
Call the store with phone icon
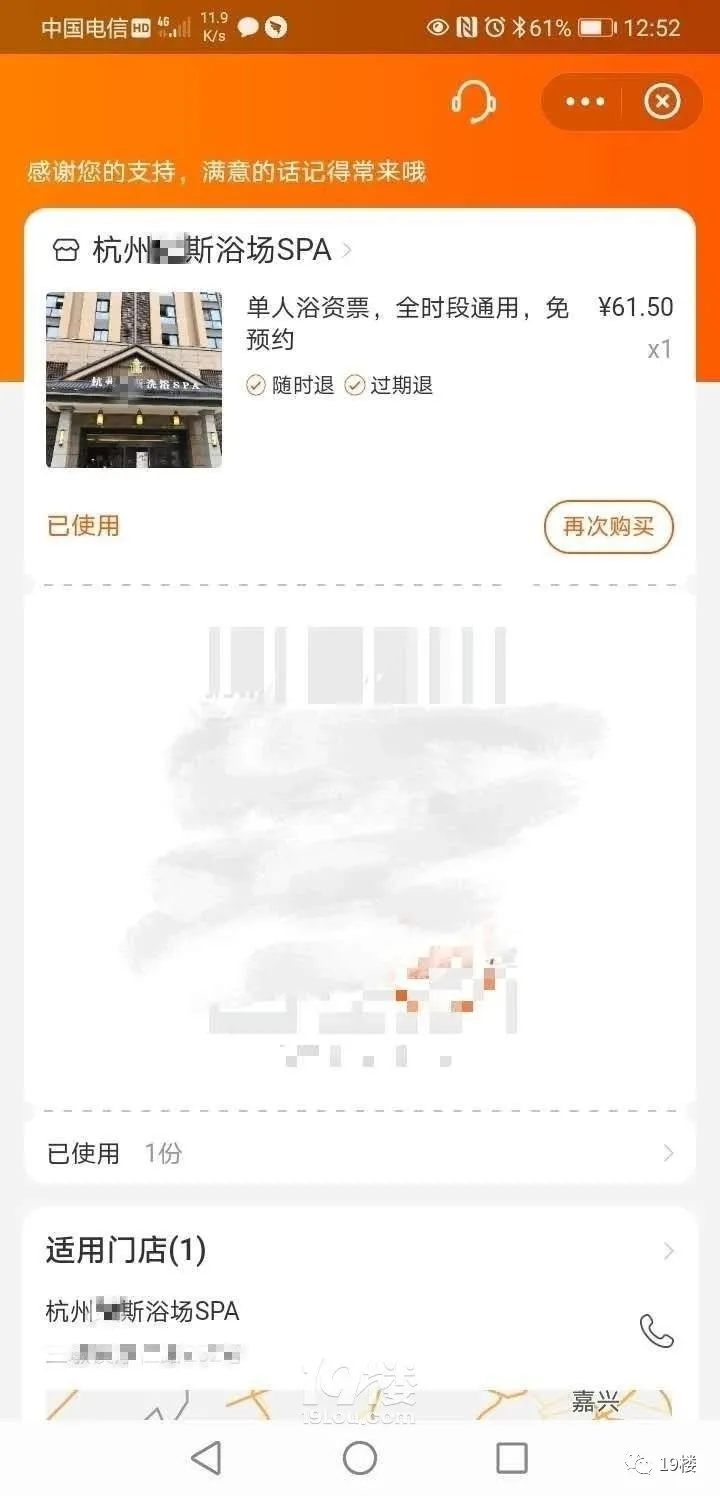657,1331
